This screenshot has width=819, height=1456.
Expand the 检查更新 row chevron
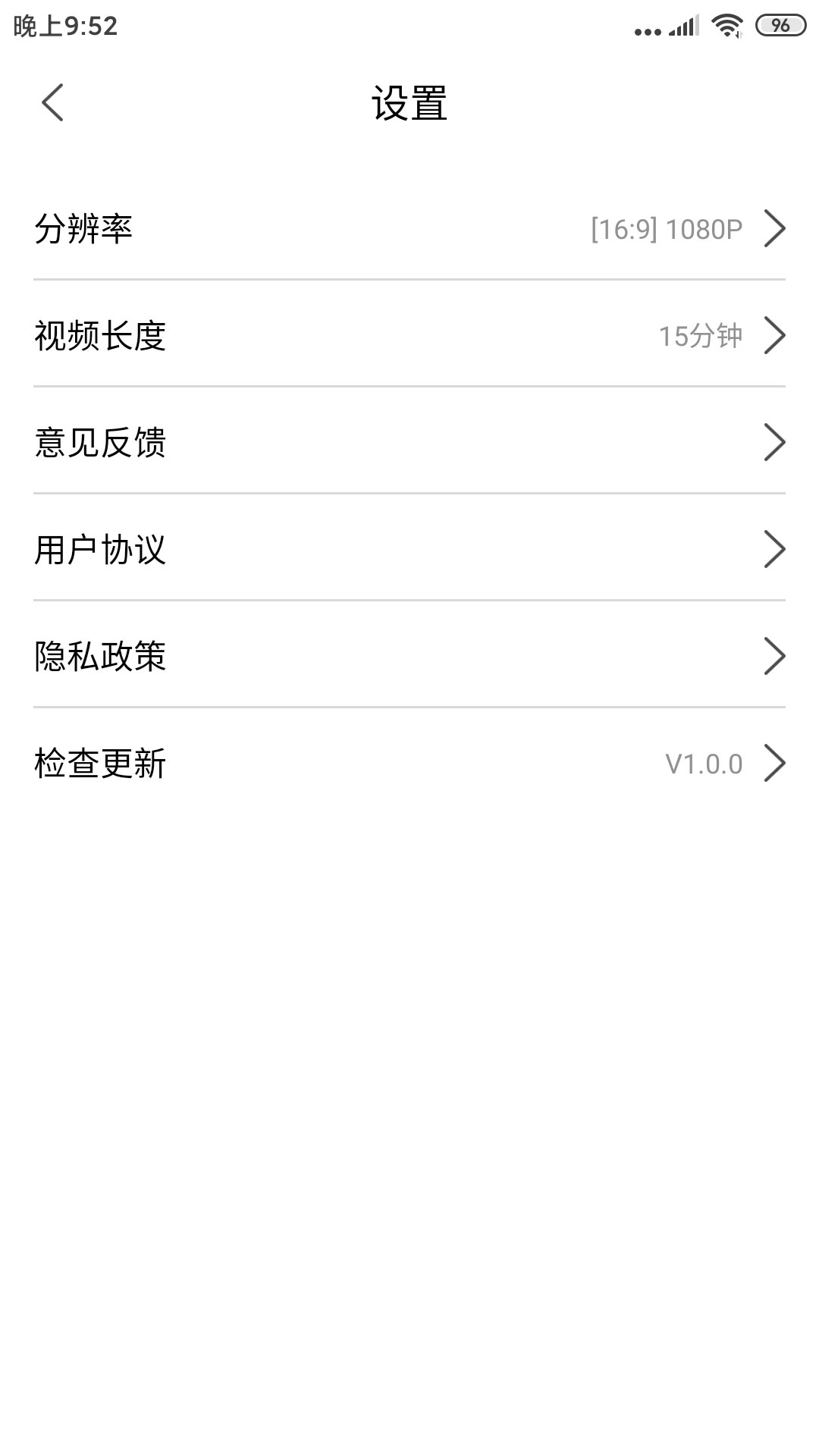(773, 764)
